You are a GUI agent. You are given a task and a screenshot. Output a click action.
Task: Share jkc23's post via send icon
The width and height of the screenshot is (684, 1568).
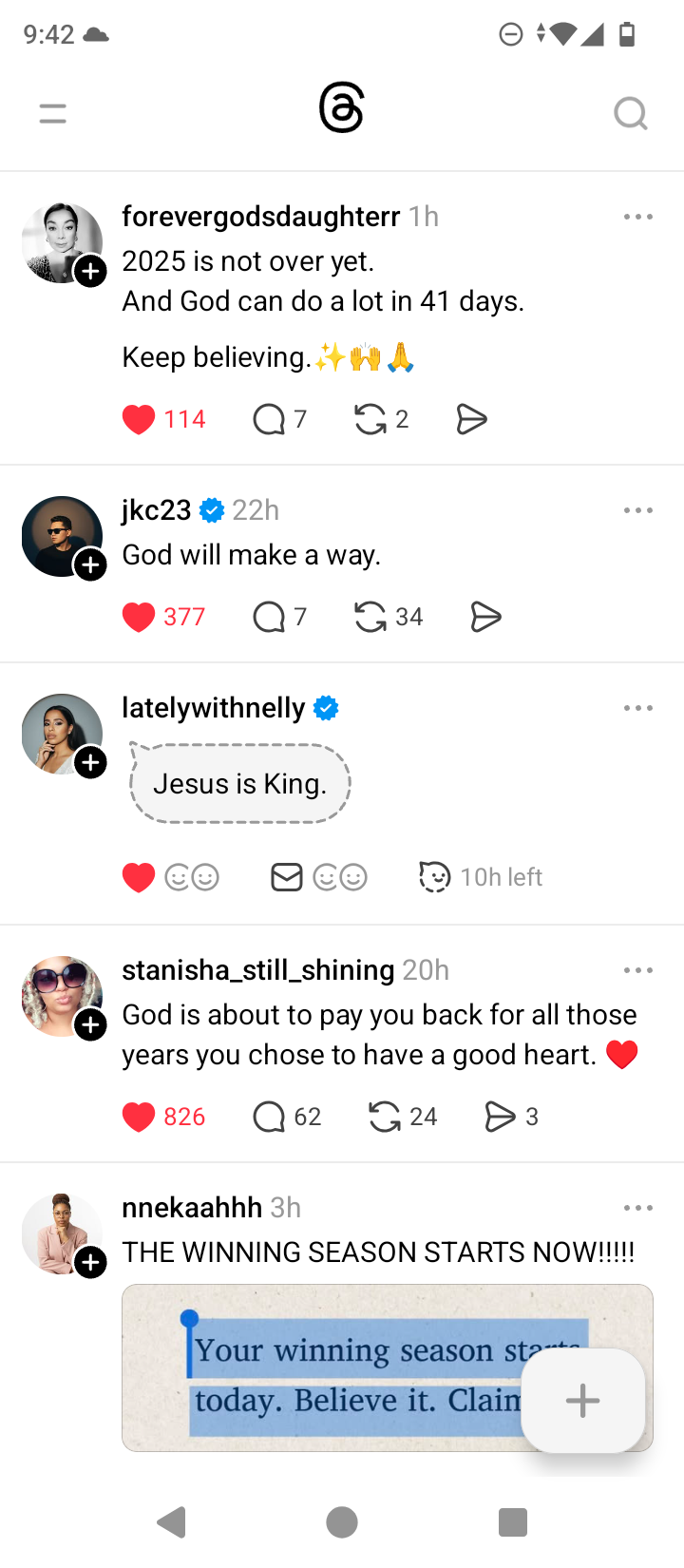coord(485,617)
